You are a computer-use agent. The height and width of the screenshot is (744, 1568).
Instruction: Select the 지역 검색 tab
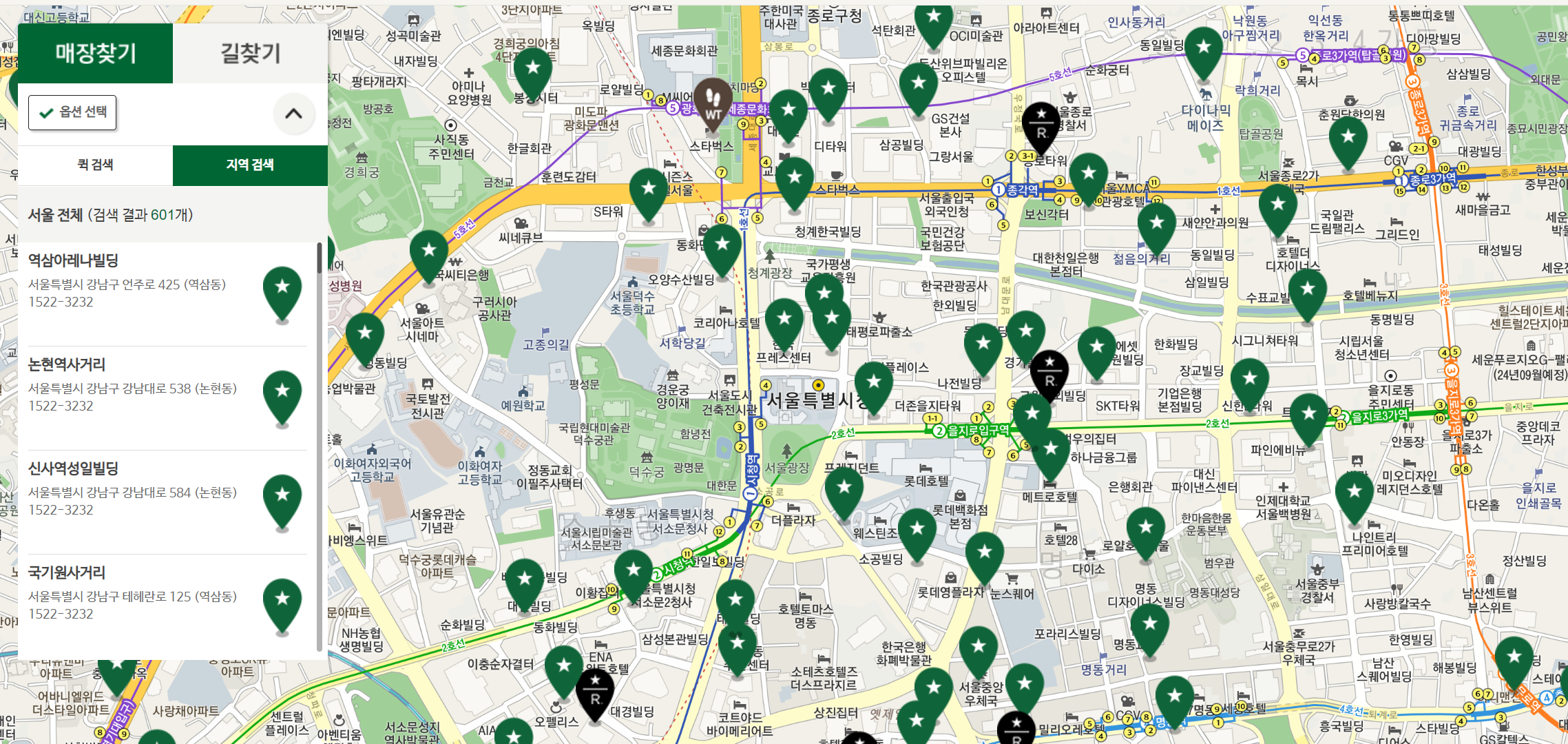coord(250,165)
